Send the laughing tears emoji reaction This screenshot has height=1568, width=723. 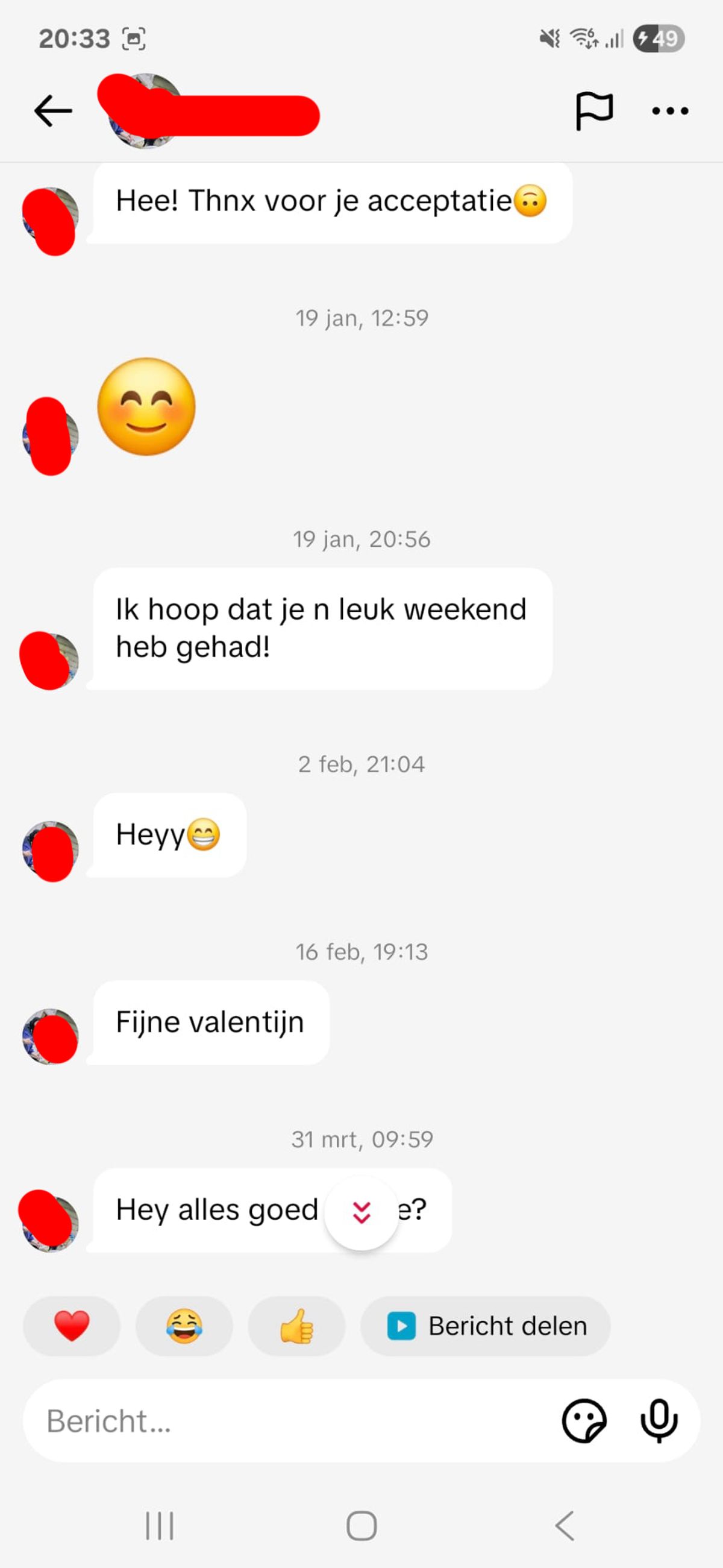coord(184,1326)
